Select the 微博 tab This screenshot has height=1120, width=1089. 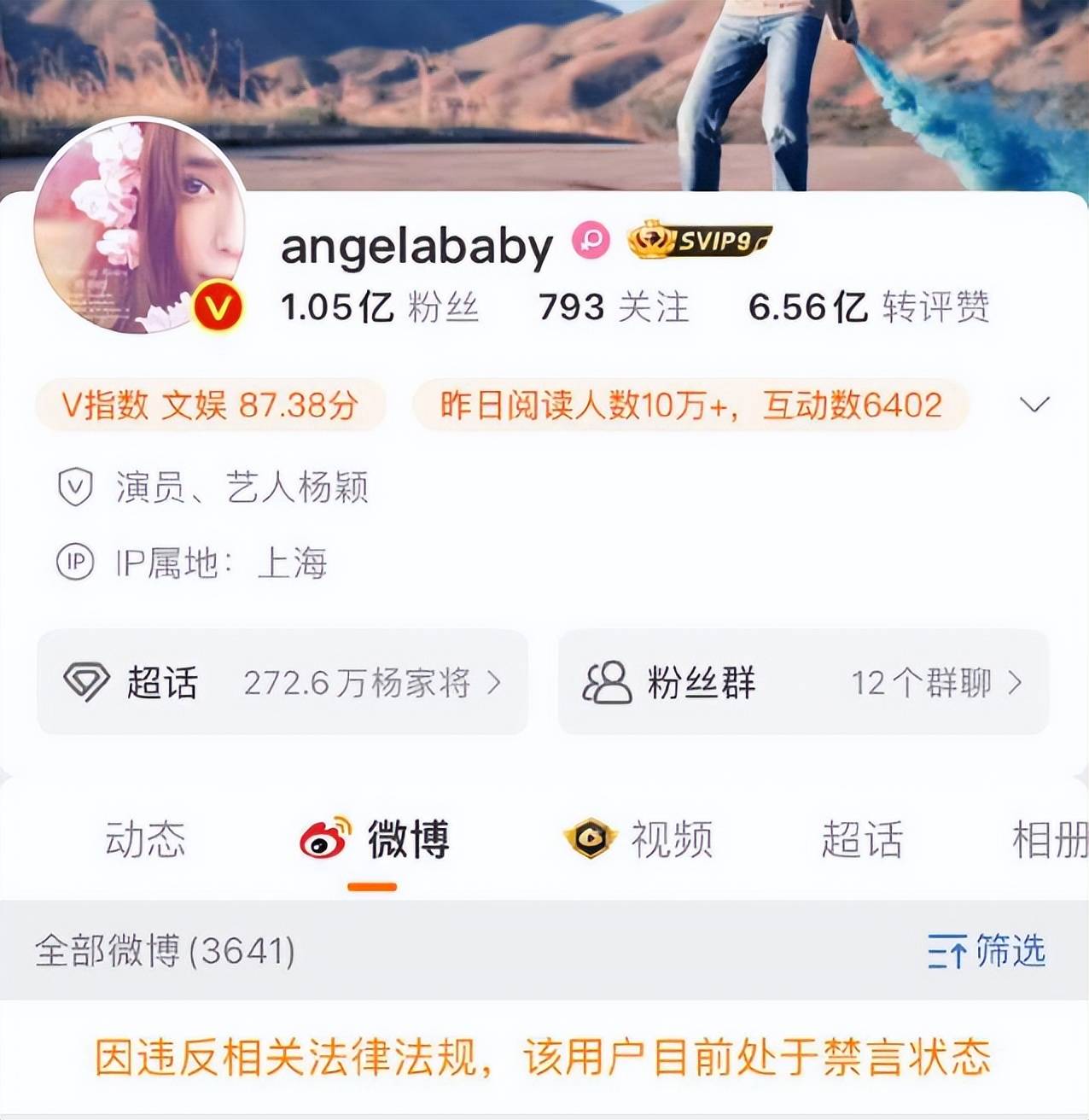pyautogui.click(x=376, y=839)
